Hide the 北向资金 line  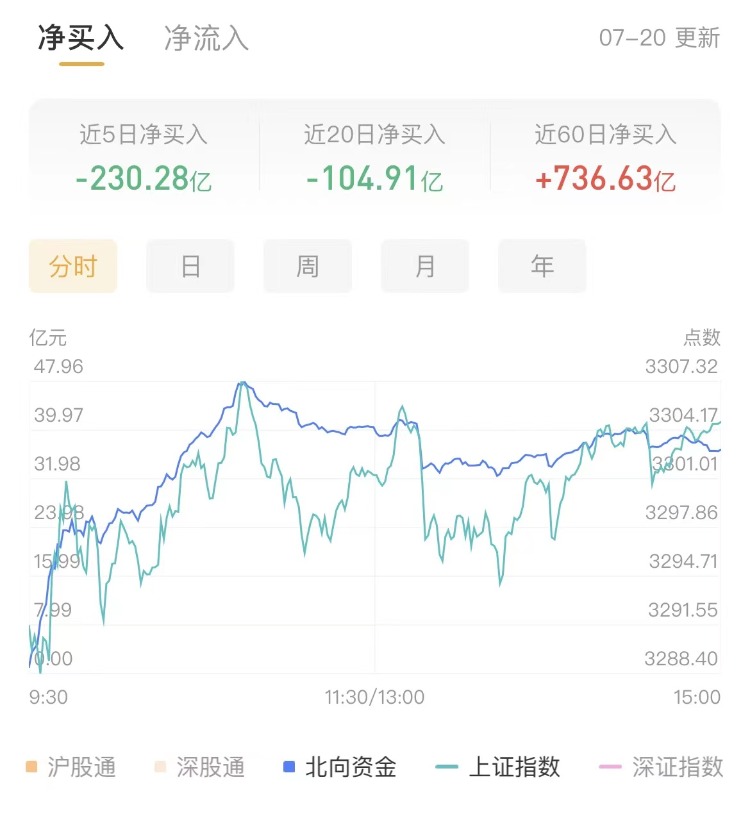tap(339, 768)
